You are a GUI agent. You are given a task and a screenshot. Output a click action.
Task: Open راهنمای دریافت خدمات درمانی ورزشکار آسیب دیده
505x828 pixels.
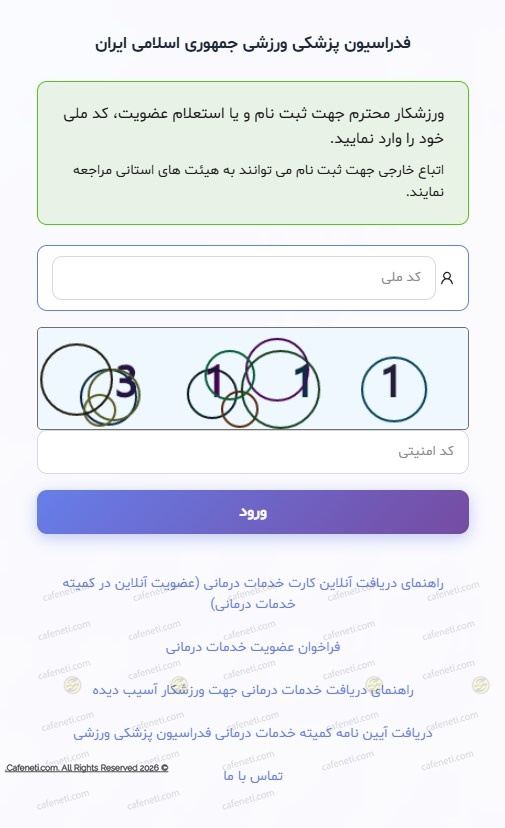coord(252,690)
